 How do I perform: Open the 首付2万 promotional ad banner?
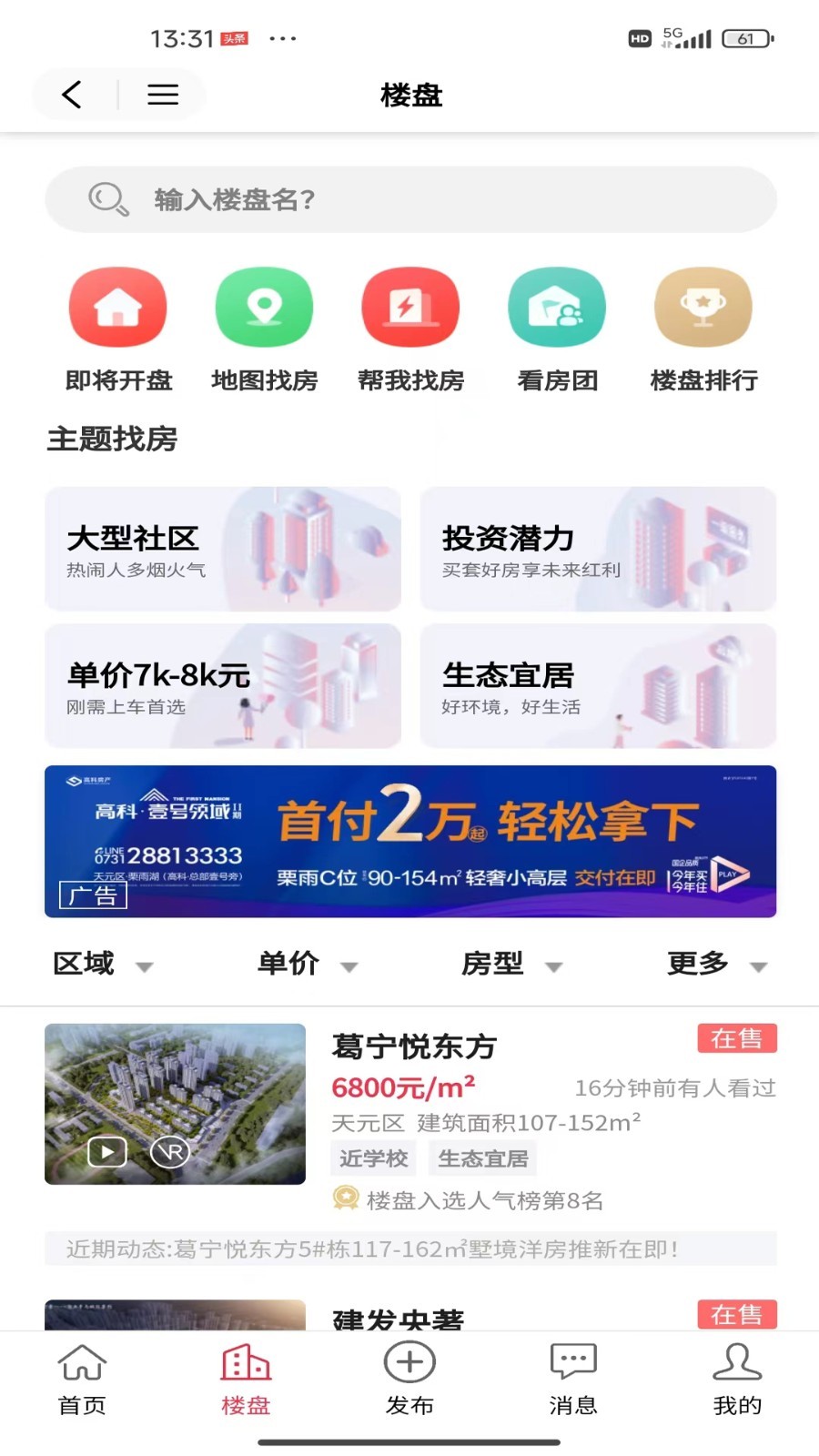point(409,839)
